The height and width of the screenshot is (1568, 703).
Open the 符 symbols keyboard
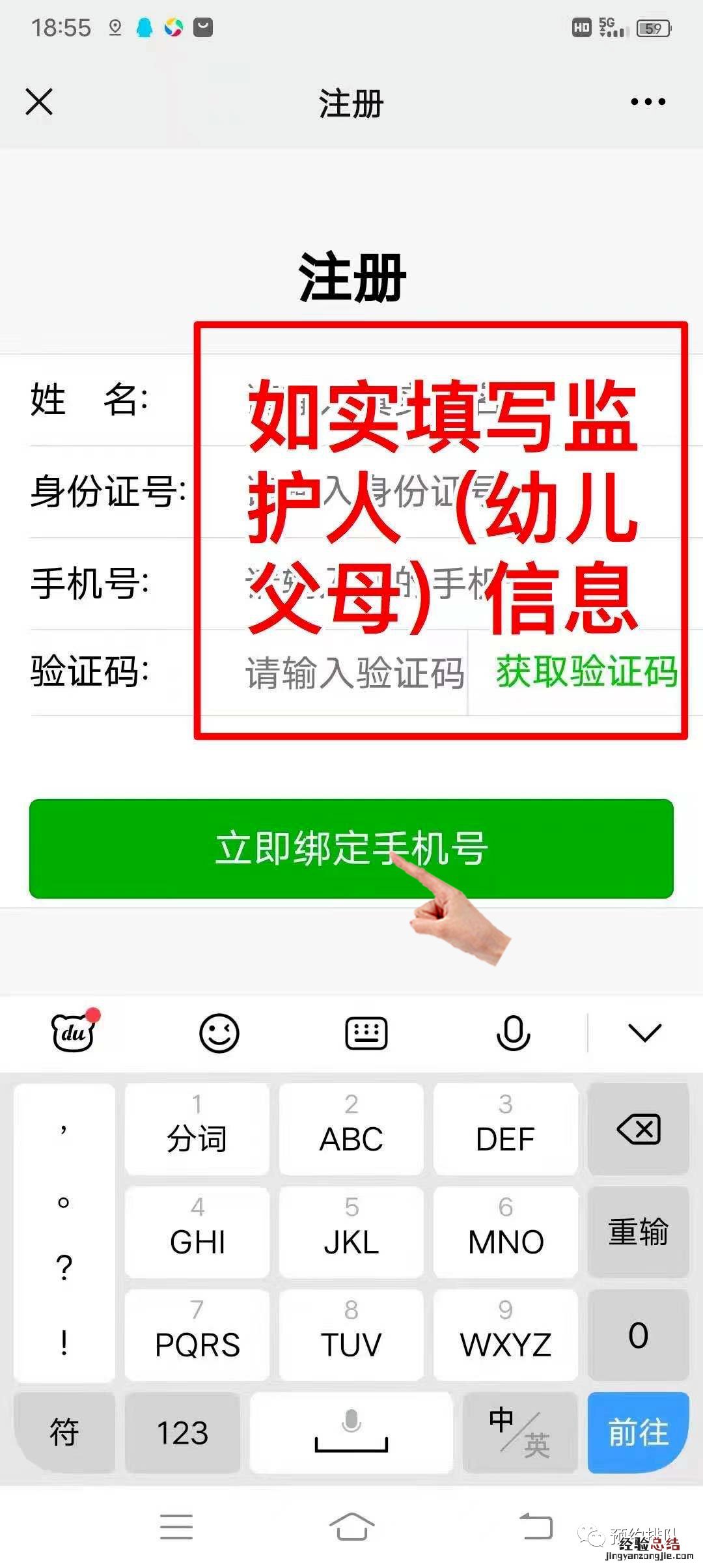pos(64,1433)
